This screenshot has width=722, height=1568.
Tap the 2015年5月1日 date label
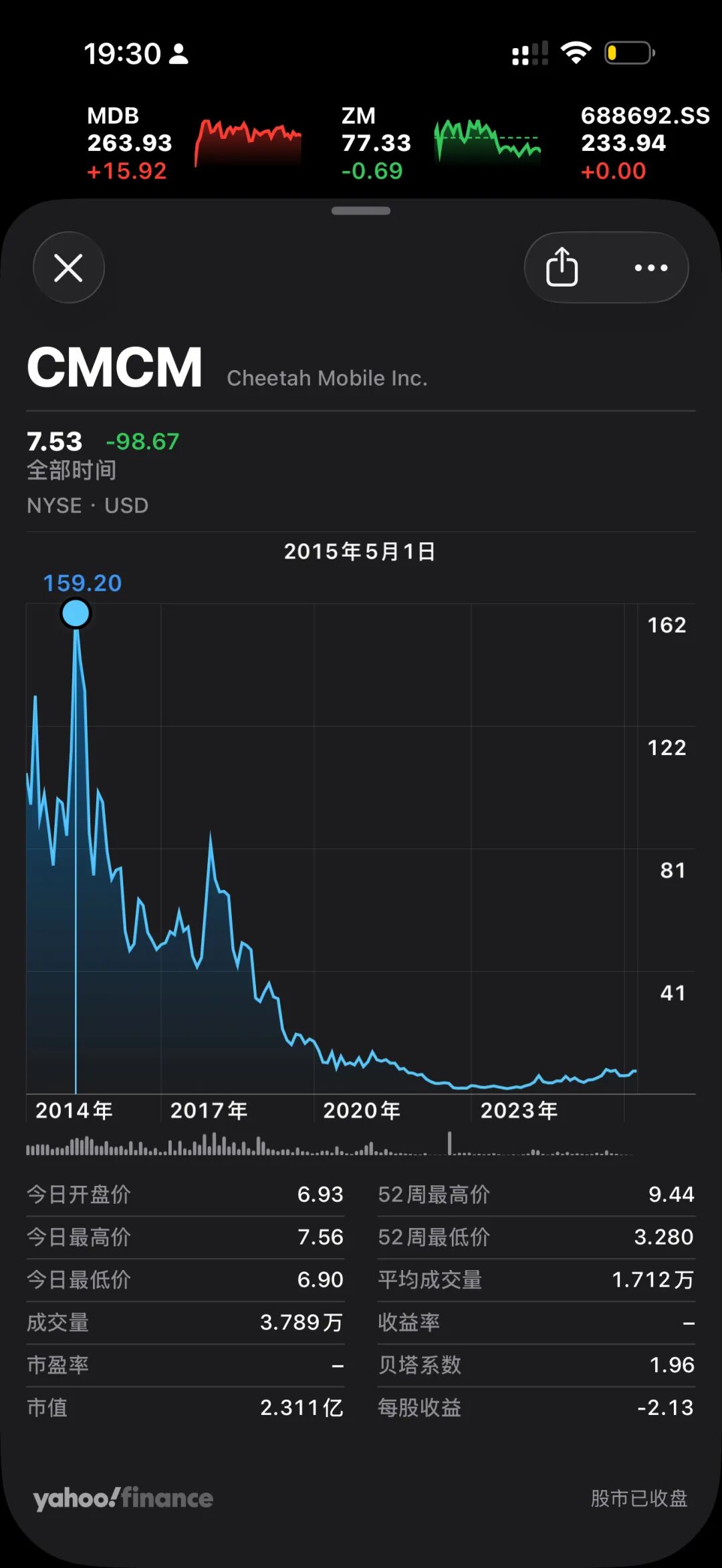pyautogui.click(x=360, y=552)
